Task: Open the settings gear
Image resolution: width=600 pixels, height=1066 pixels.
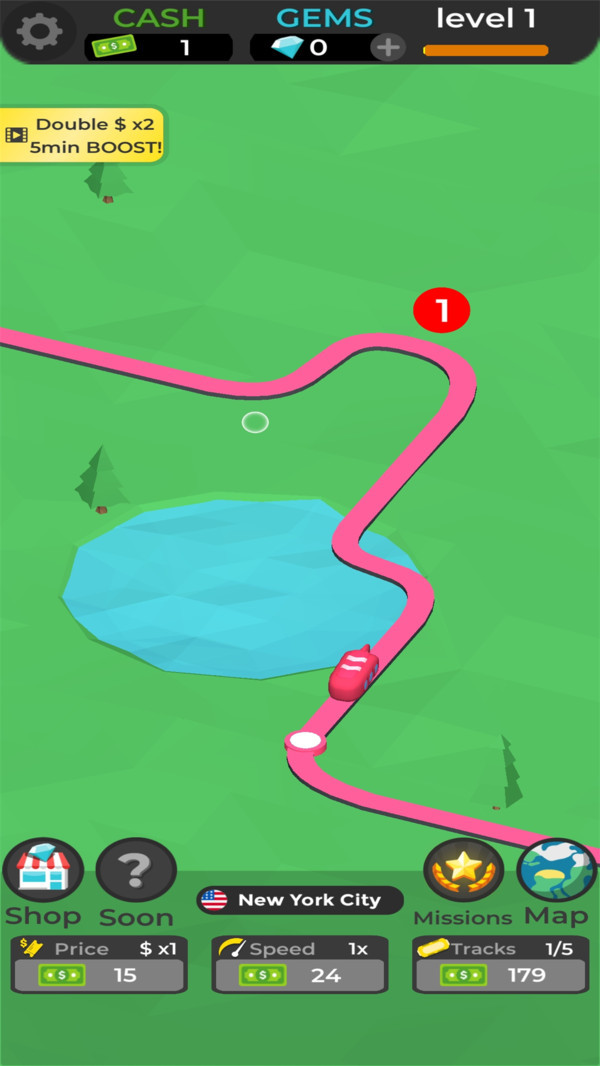Action: pyautogui.click(x=39, y=31)
